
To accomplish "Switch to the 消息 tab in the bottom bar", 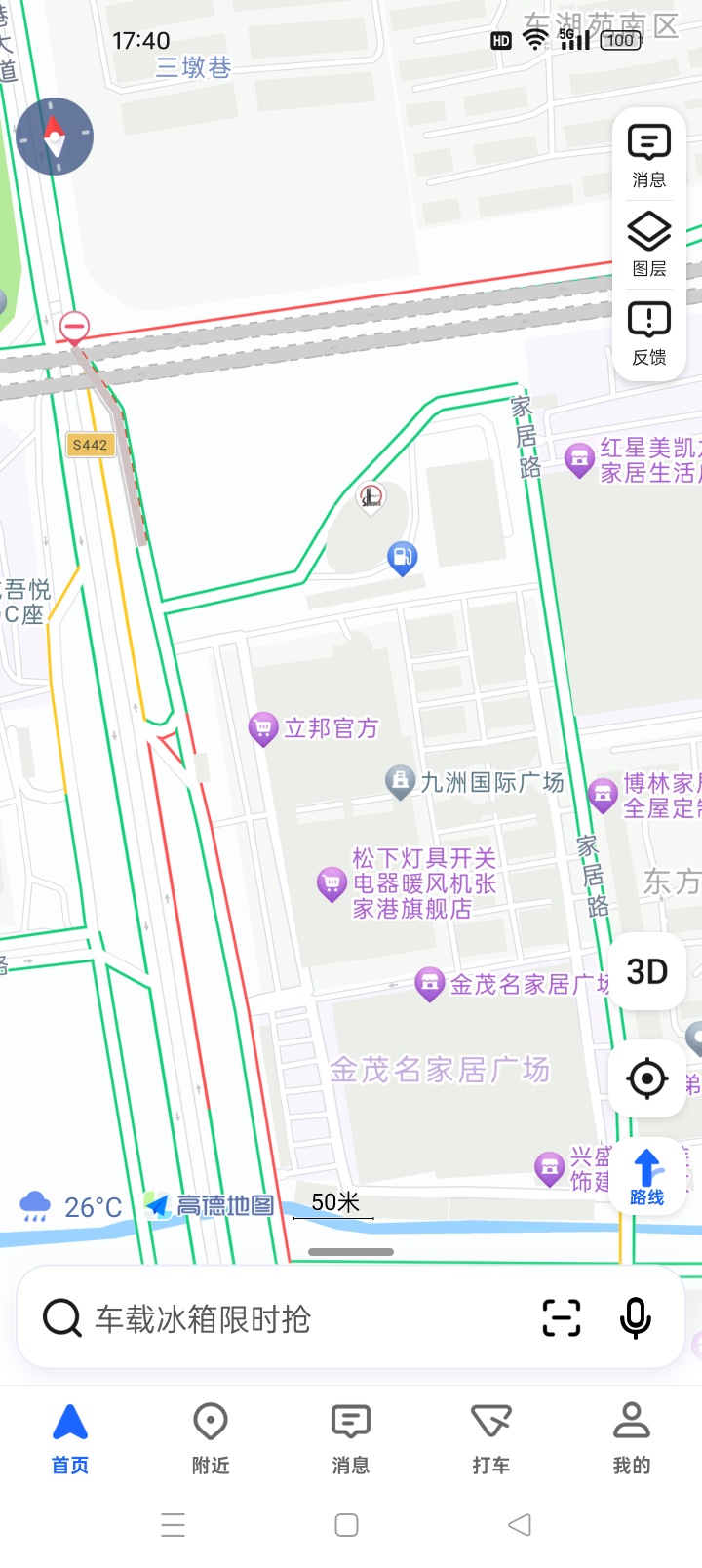I will pyautogui.click(x=351, y=1438).
